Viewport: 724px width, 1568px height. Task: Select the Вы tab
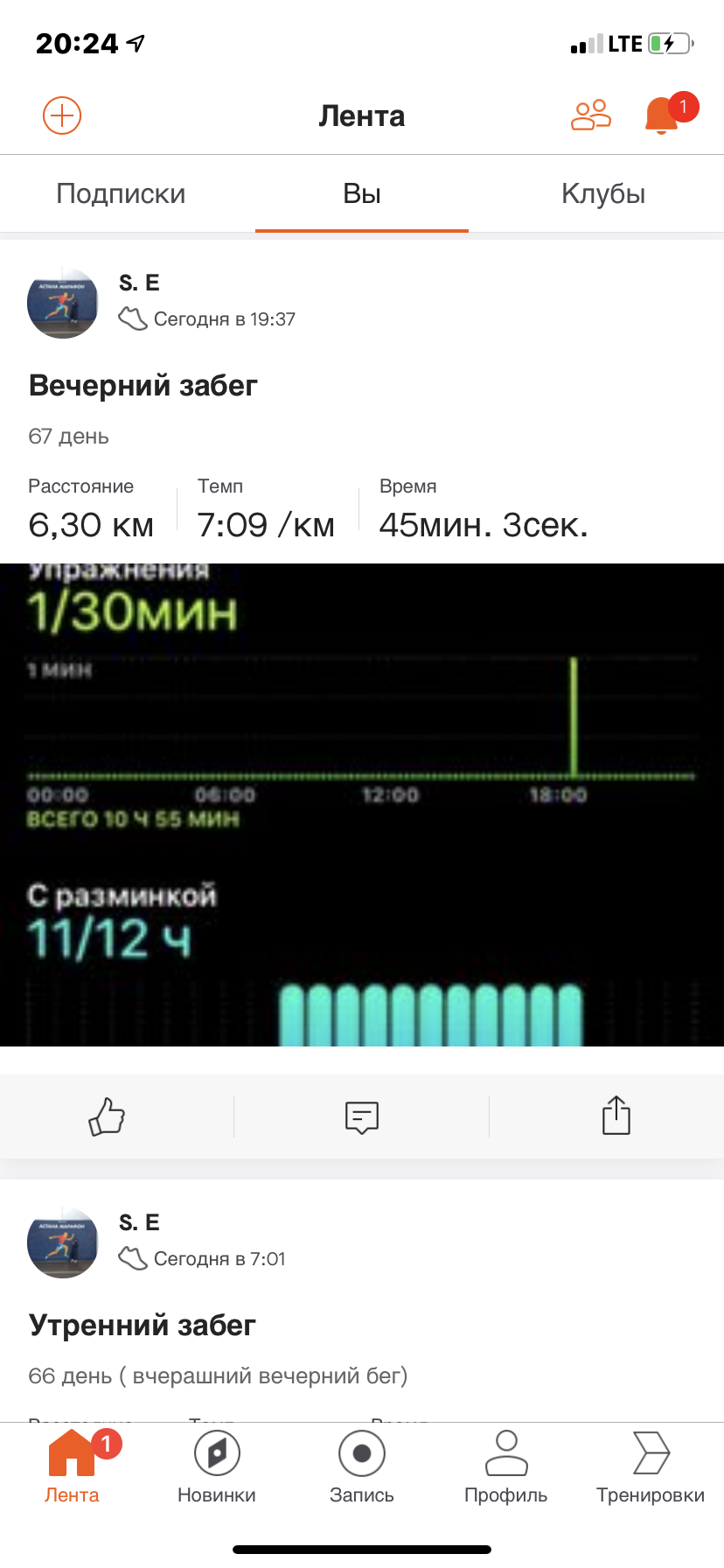[x=362, y=193]
